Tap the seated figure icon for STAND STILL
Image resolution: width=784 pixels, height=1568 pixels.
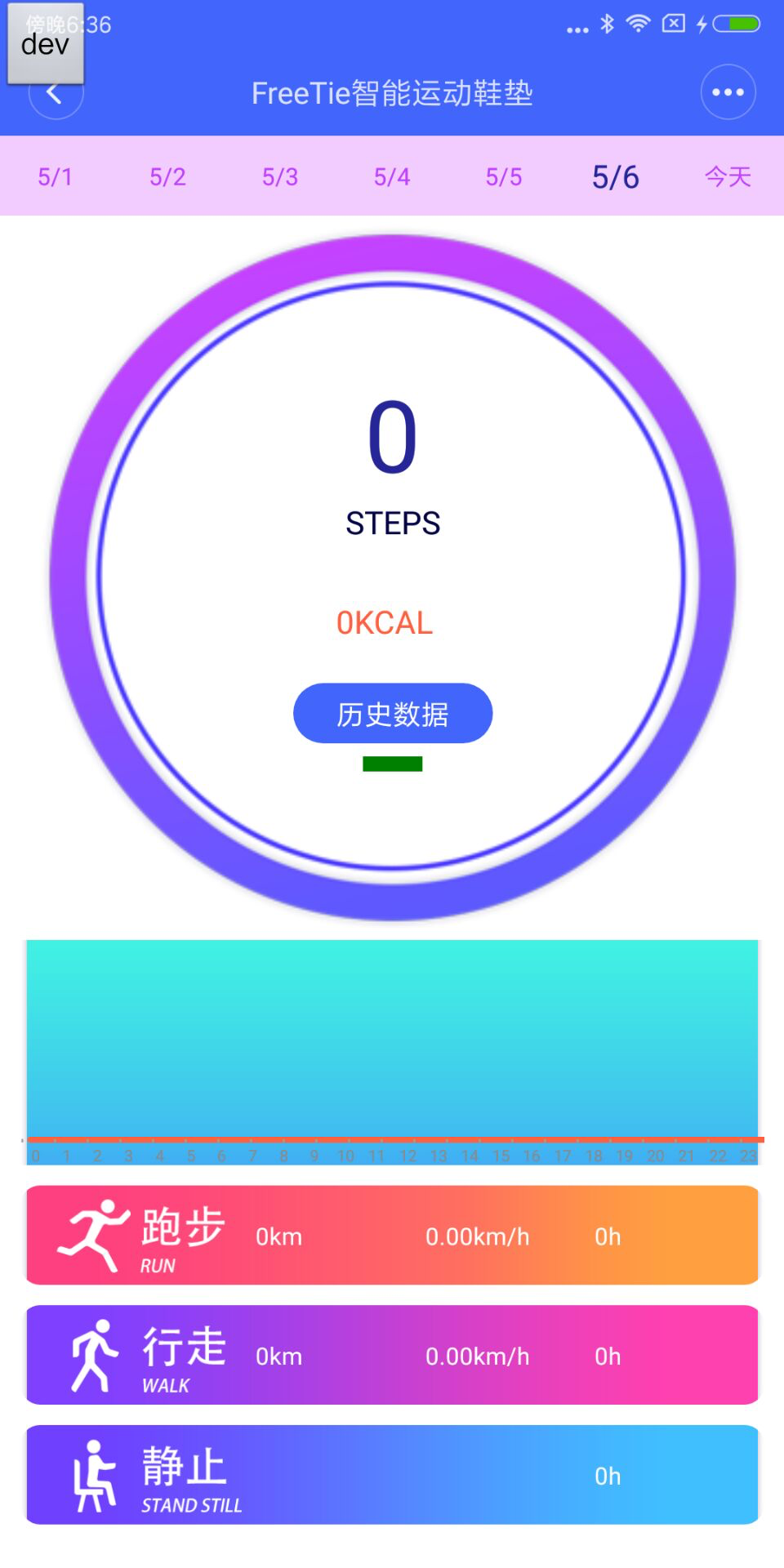coord(90,1475)
